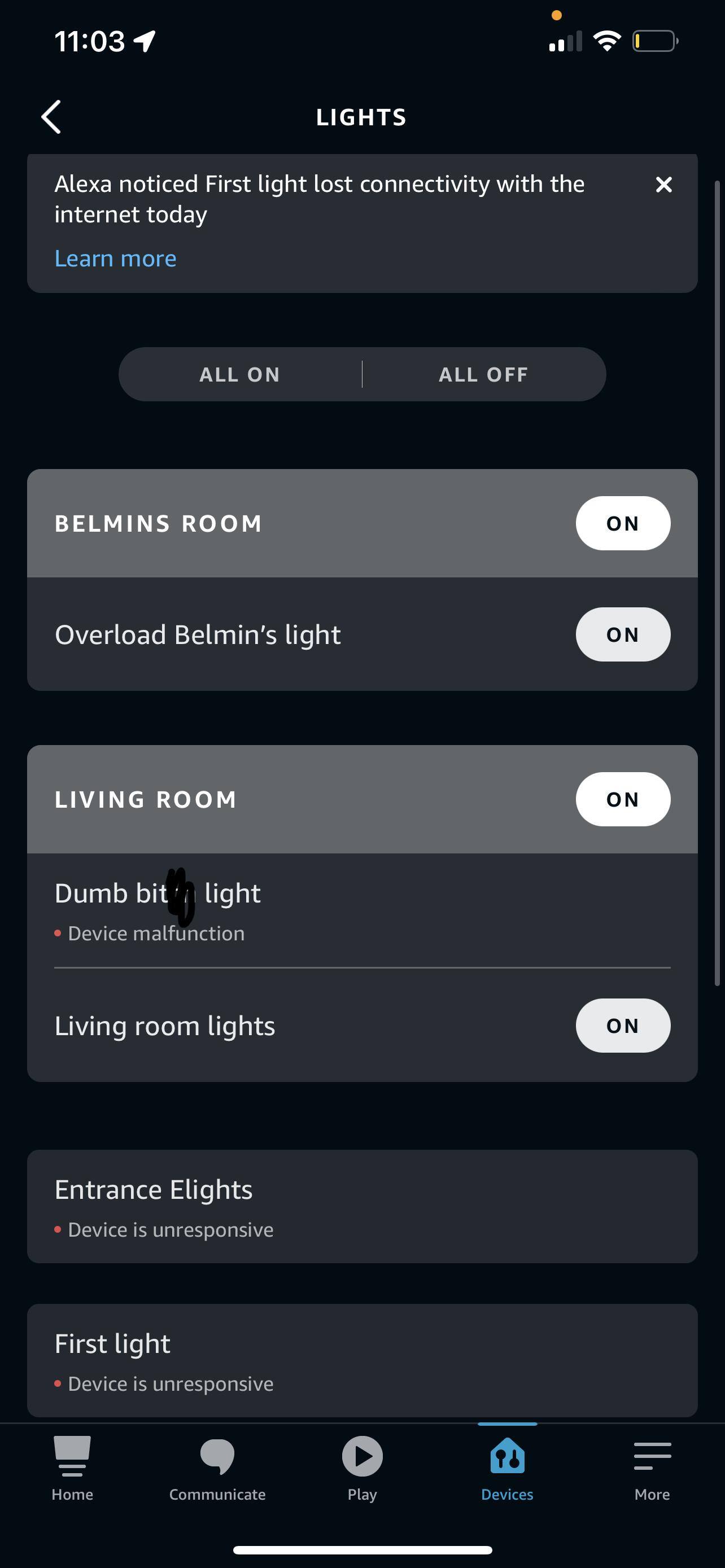The image size is (725, 1568).
Task: Open Overload Belmin's light settings
Action: [198, 635]
